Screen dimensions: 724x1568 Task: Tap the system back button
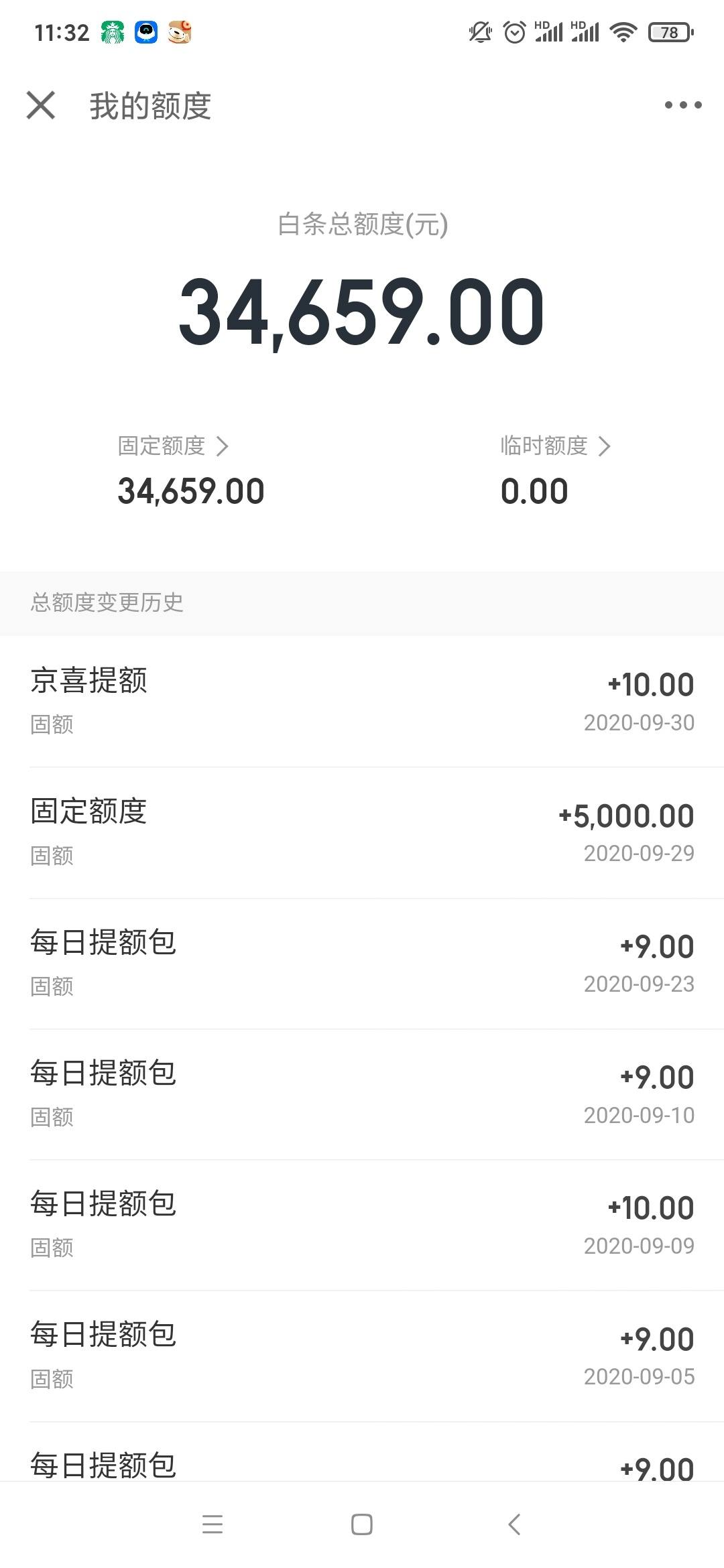pos(514,1524)
